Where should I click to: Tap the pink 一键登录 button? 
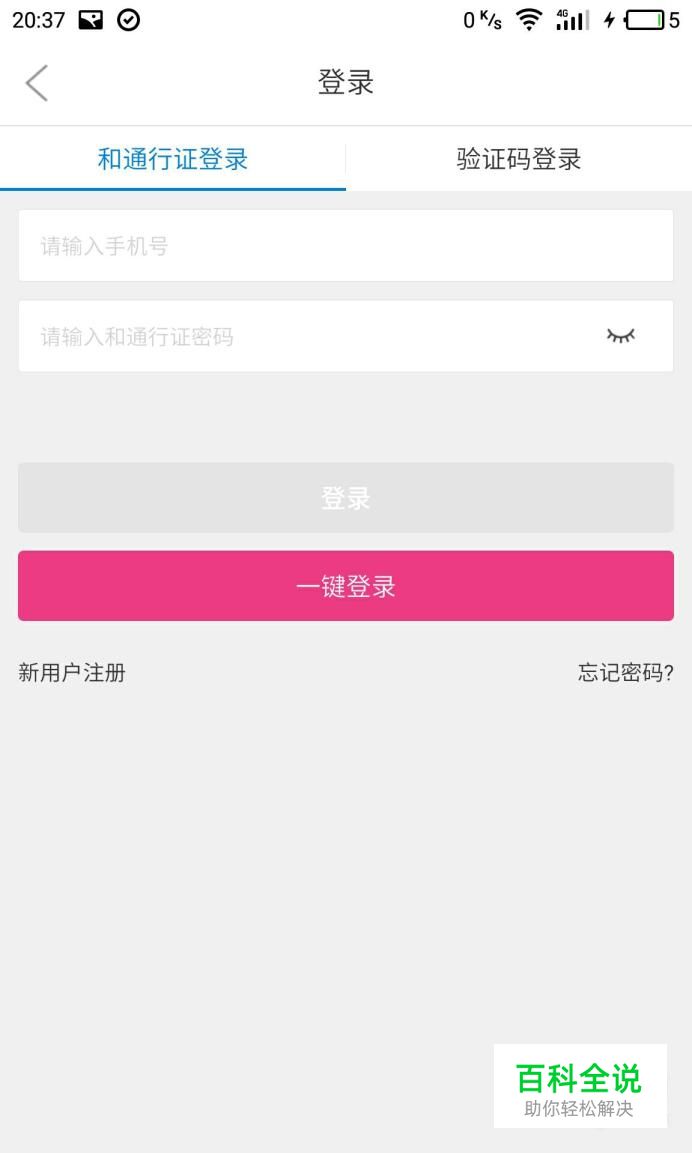pos(345,586)
